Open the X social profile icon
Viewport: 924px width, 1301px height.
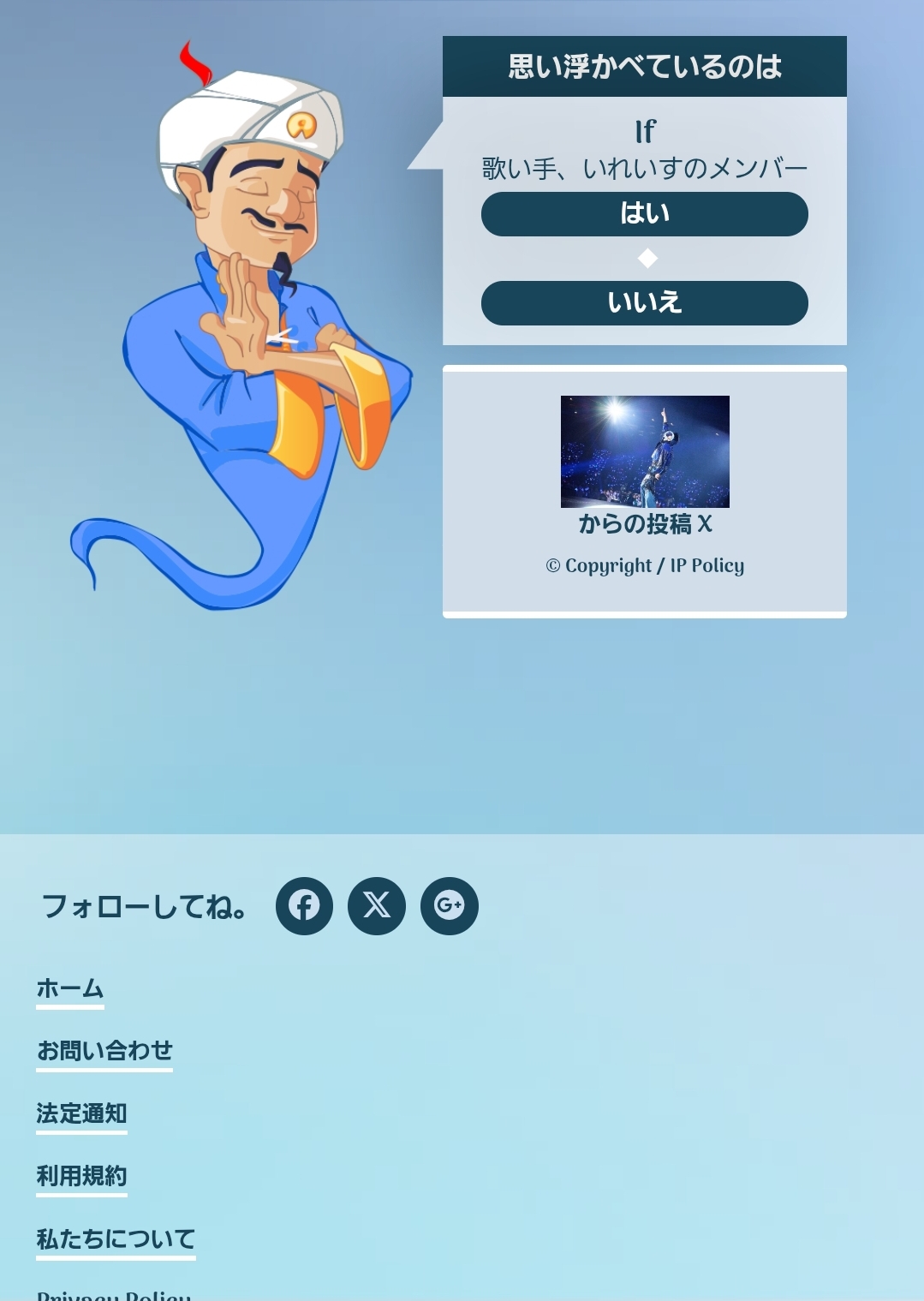click(x=377, y=906)
